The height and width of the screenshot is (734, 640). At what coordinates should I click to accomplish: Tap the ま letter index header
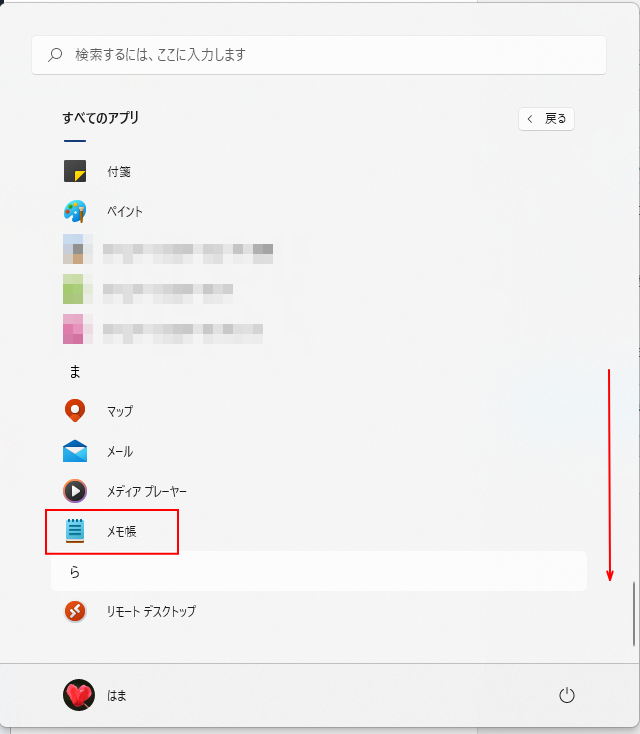75,372
